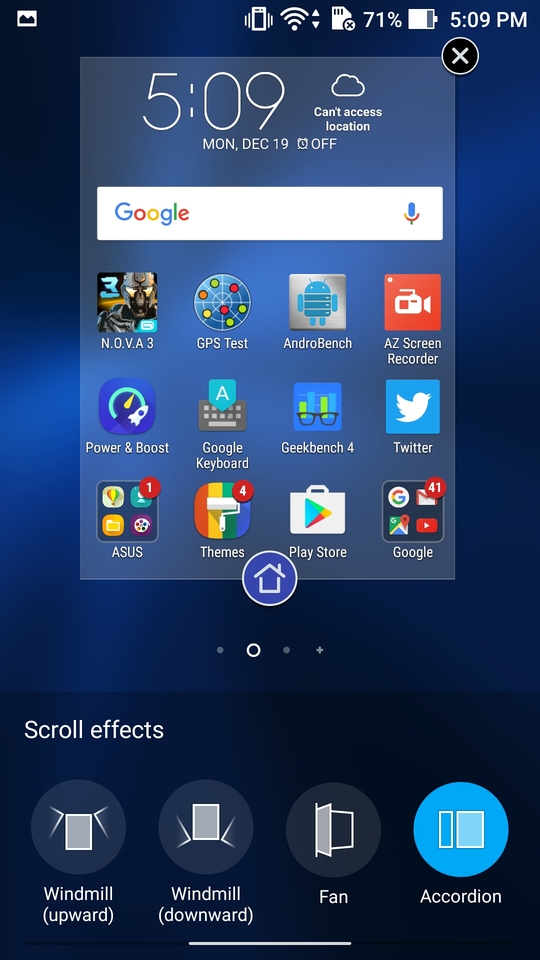
Task: Select the Accordion scroll effect
Action: click(460, 829)
